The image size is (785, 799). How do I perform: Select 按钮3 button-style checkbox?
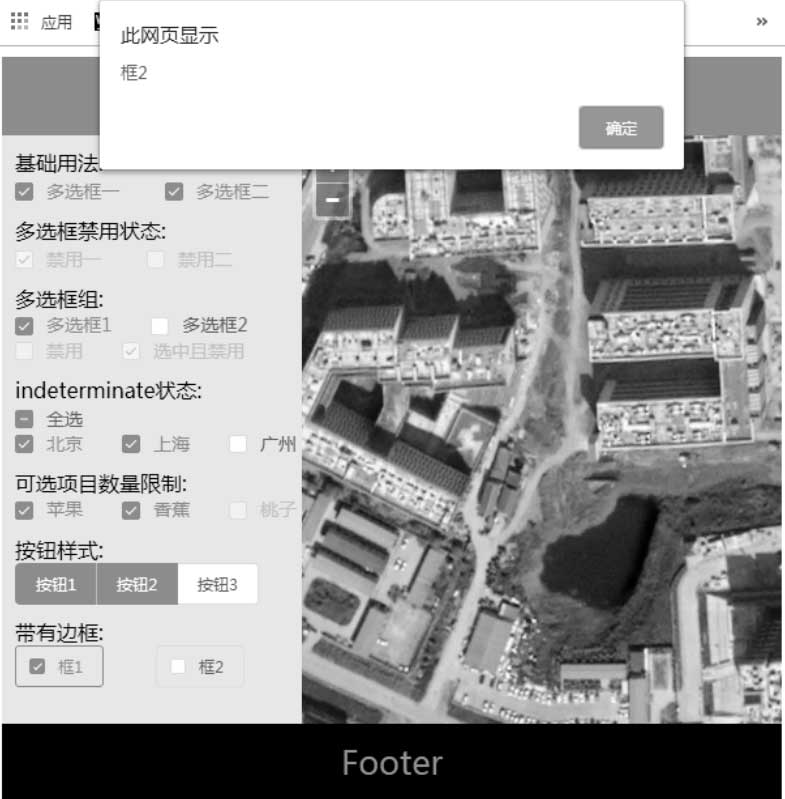click(x=217, y=584)
